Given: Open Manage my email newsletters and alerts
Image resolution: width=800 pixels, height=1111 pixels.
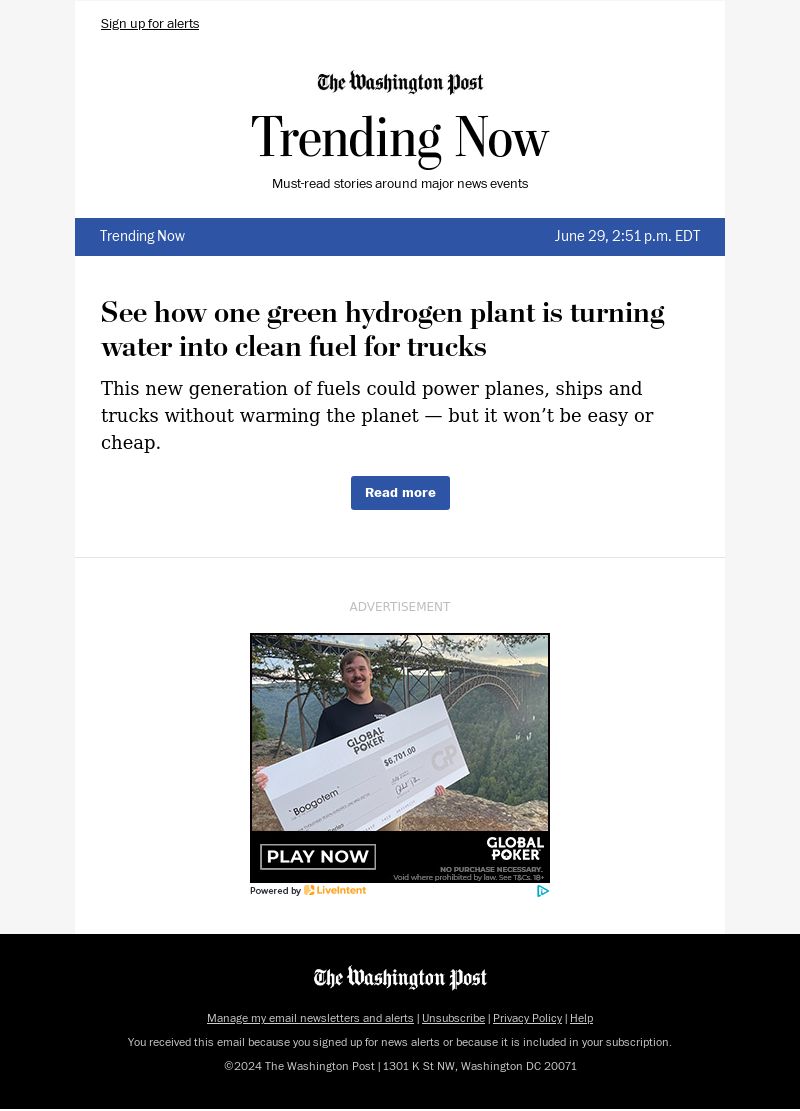Looking at the screenshot, I should click(310, 1018).
